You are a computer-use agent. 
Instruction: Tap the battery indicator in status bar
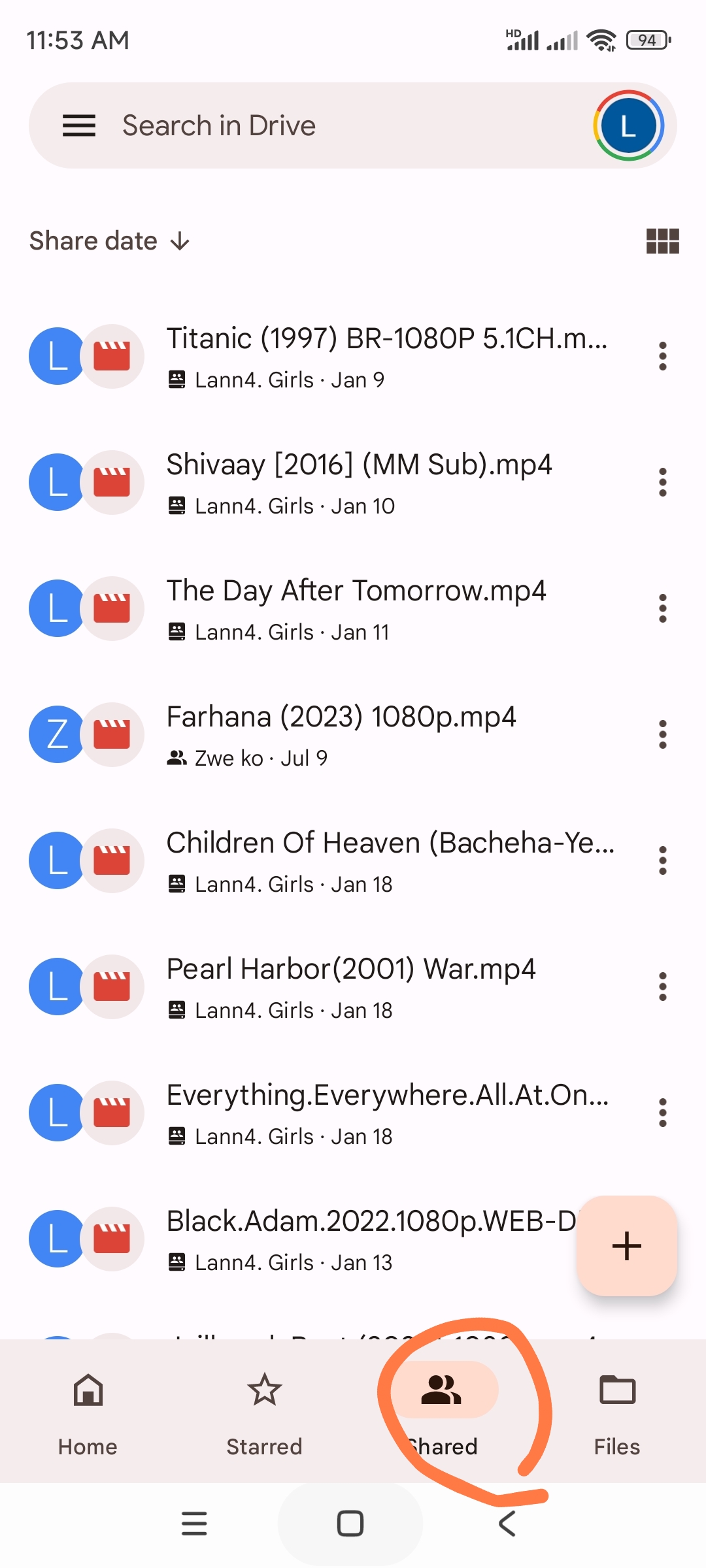pos(647,40)
